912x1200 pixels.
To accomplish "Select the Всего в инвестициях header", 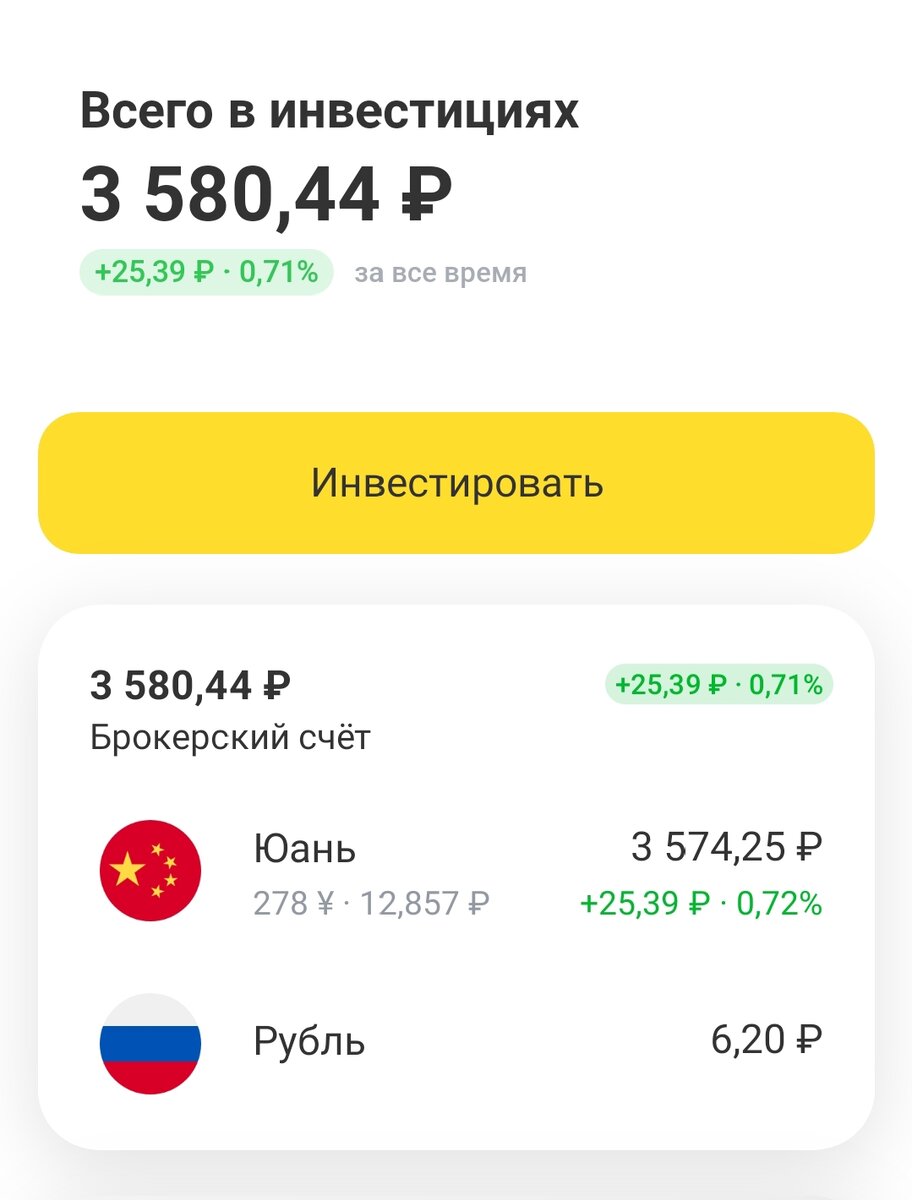I will click(332, 112).
